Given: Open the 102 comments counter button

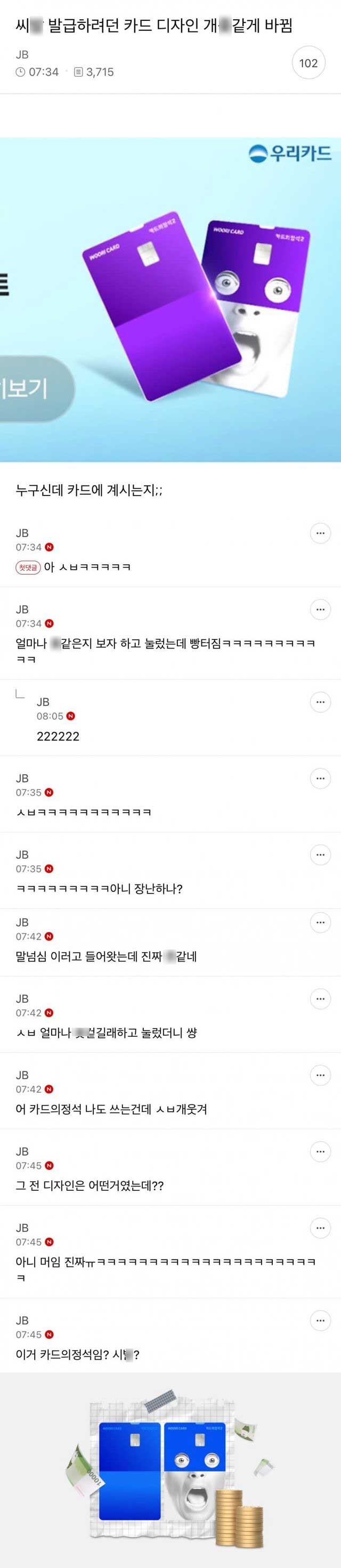Looking at the screenshot, I should (x=308, y=63).
